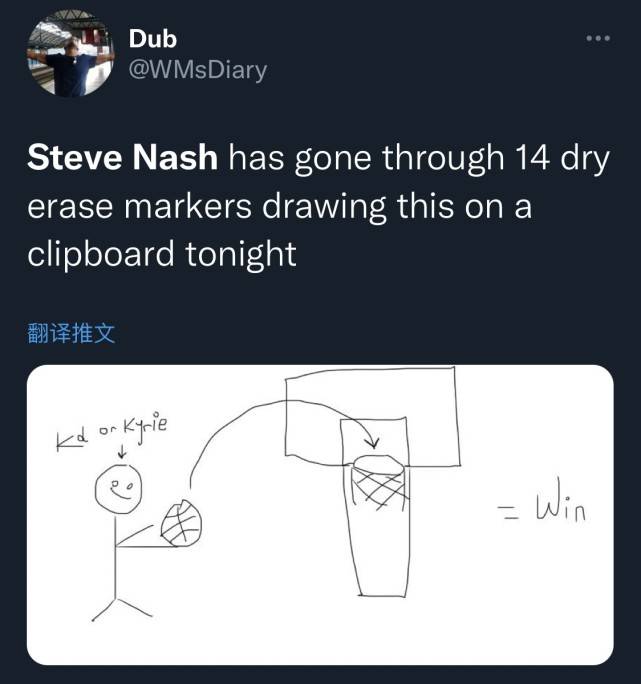Image resolution: width=641 pixels, height=684 pixels.
Task: Open Dub's profile picture
Action: point(68,54)
